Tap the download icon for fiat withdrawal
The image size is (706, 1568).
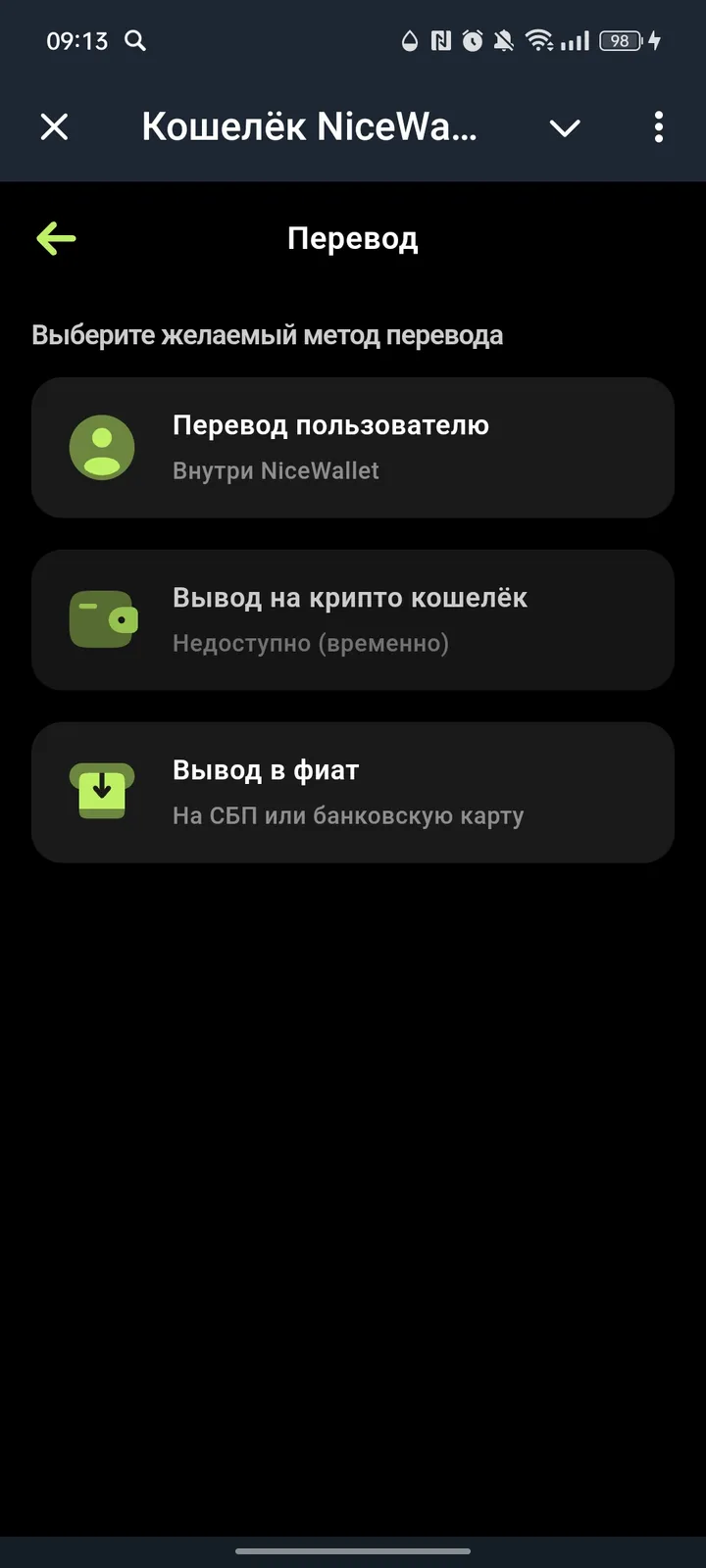point(102,791)
